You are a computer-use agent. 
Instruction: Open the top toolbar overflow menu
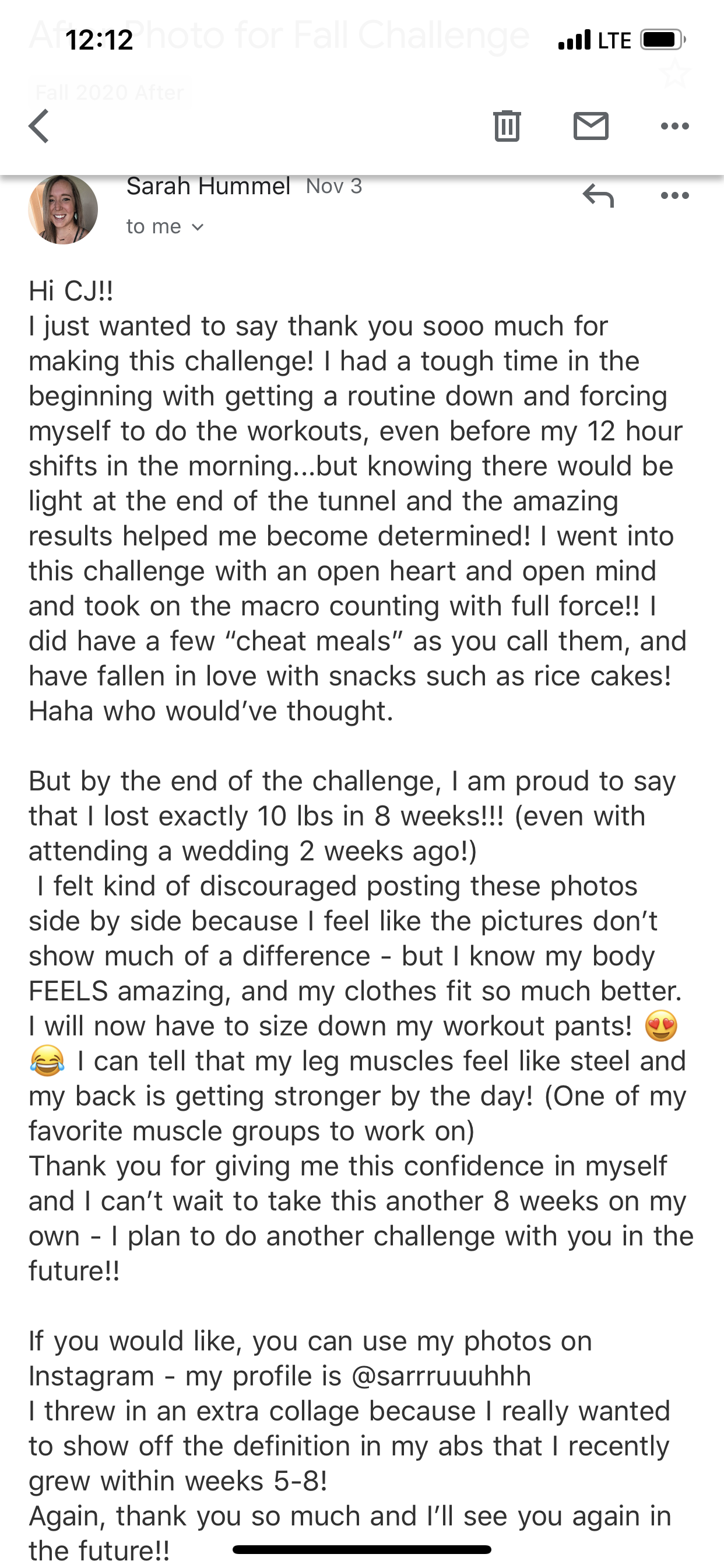coord(674,126)
